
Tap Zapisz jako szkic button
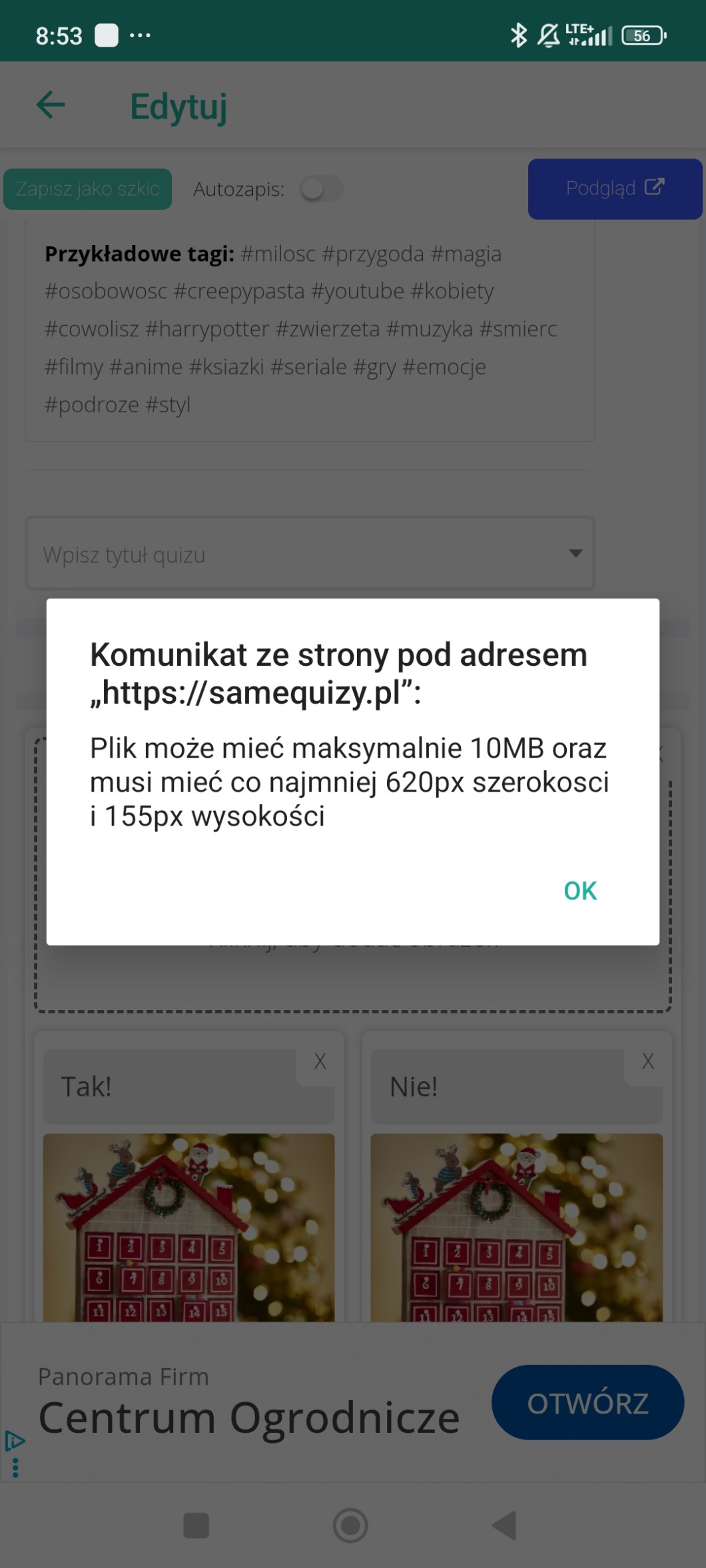click(87, 189)
